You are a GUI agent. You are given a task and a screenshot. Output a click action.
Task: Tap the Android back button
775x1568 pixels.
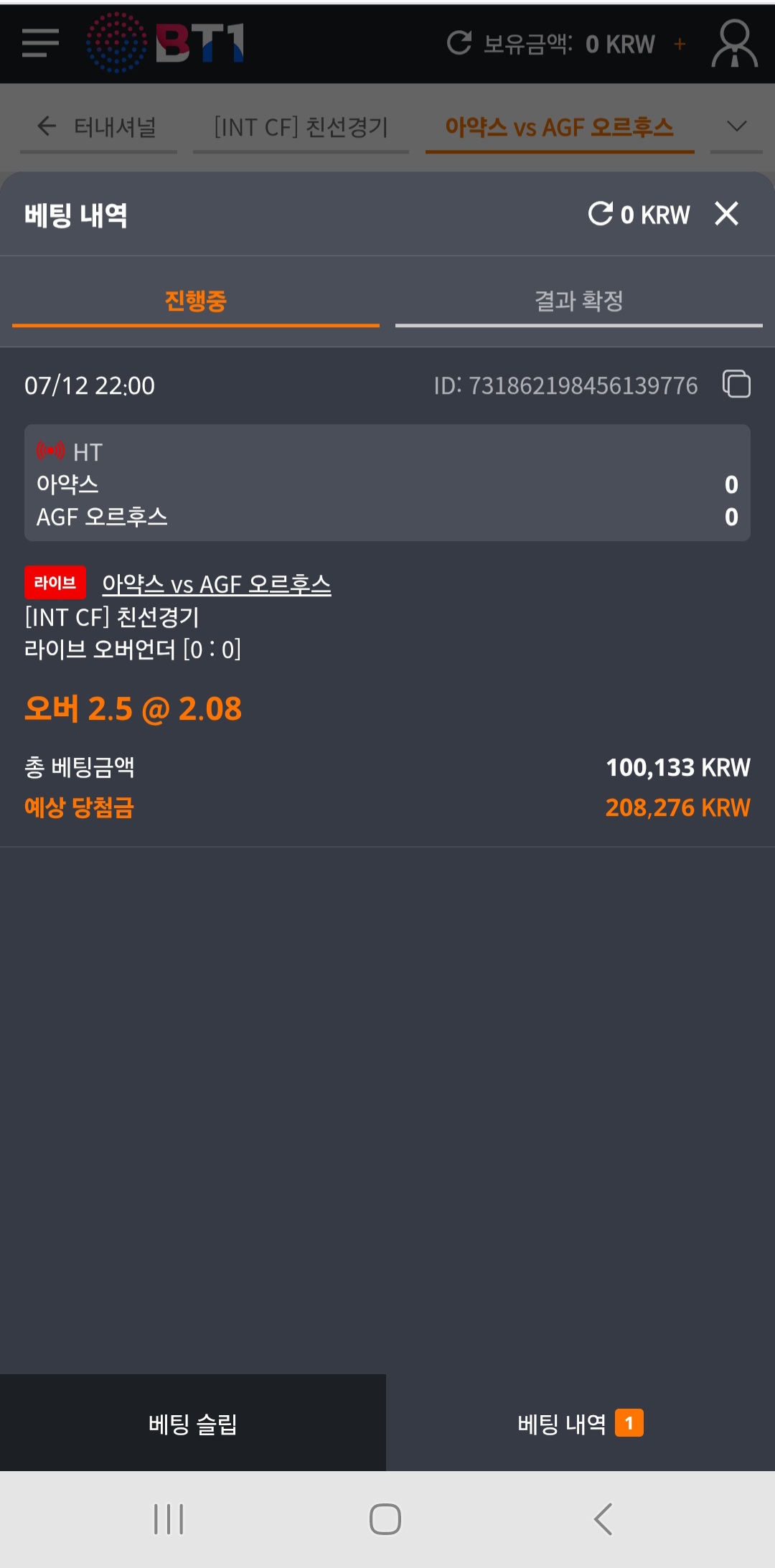pos(603,1518)
